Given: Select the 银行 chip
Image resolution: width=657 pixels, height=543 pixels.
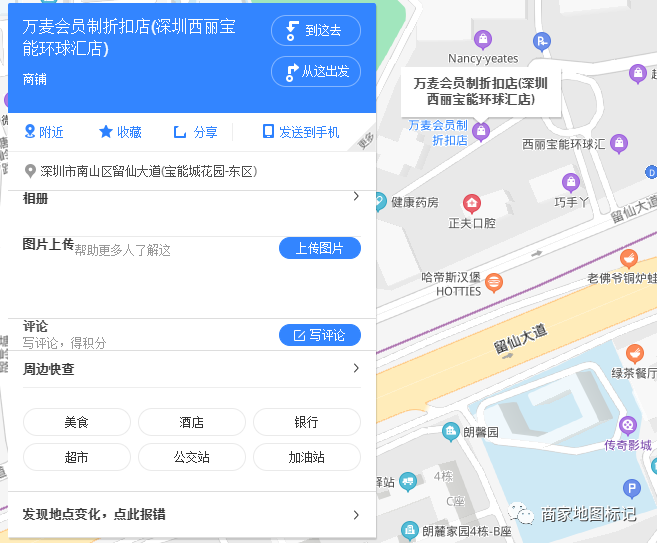Looking at the screenshot, I should click(x=306, y=422).
